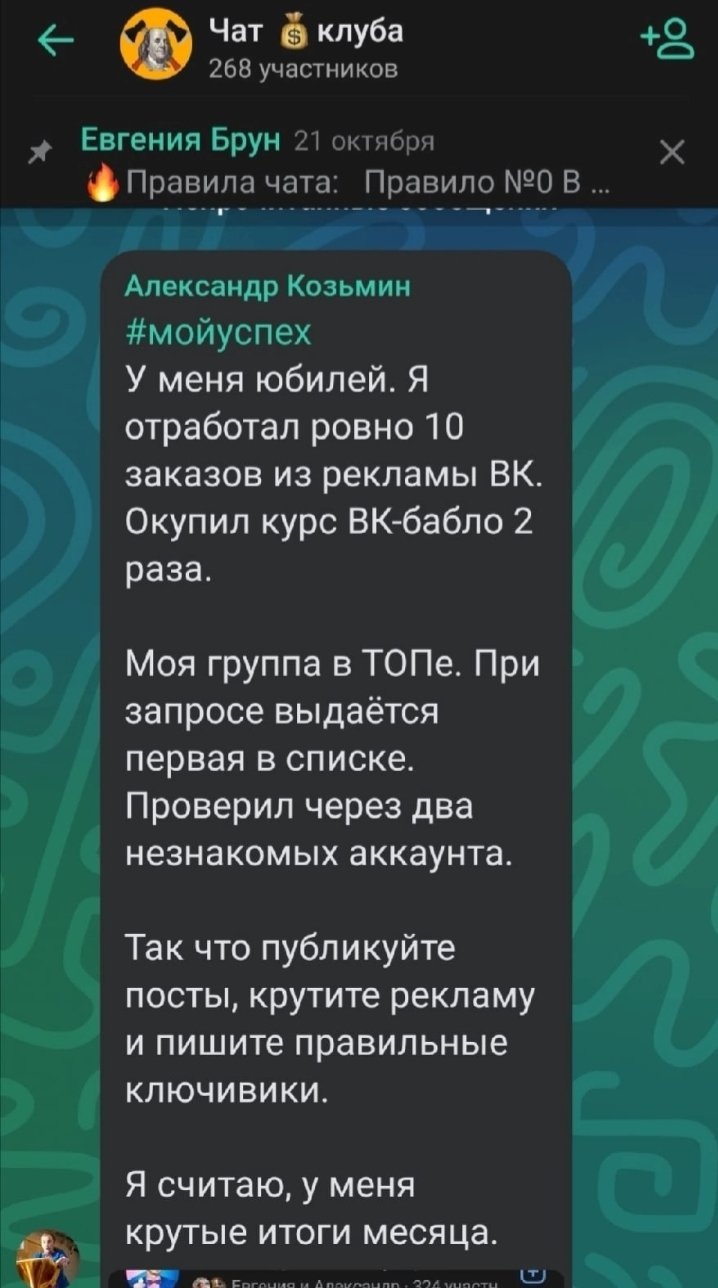
Task: Open the #мойуспех hashtag
Action: 219,331
